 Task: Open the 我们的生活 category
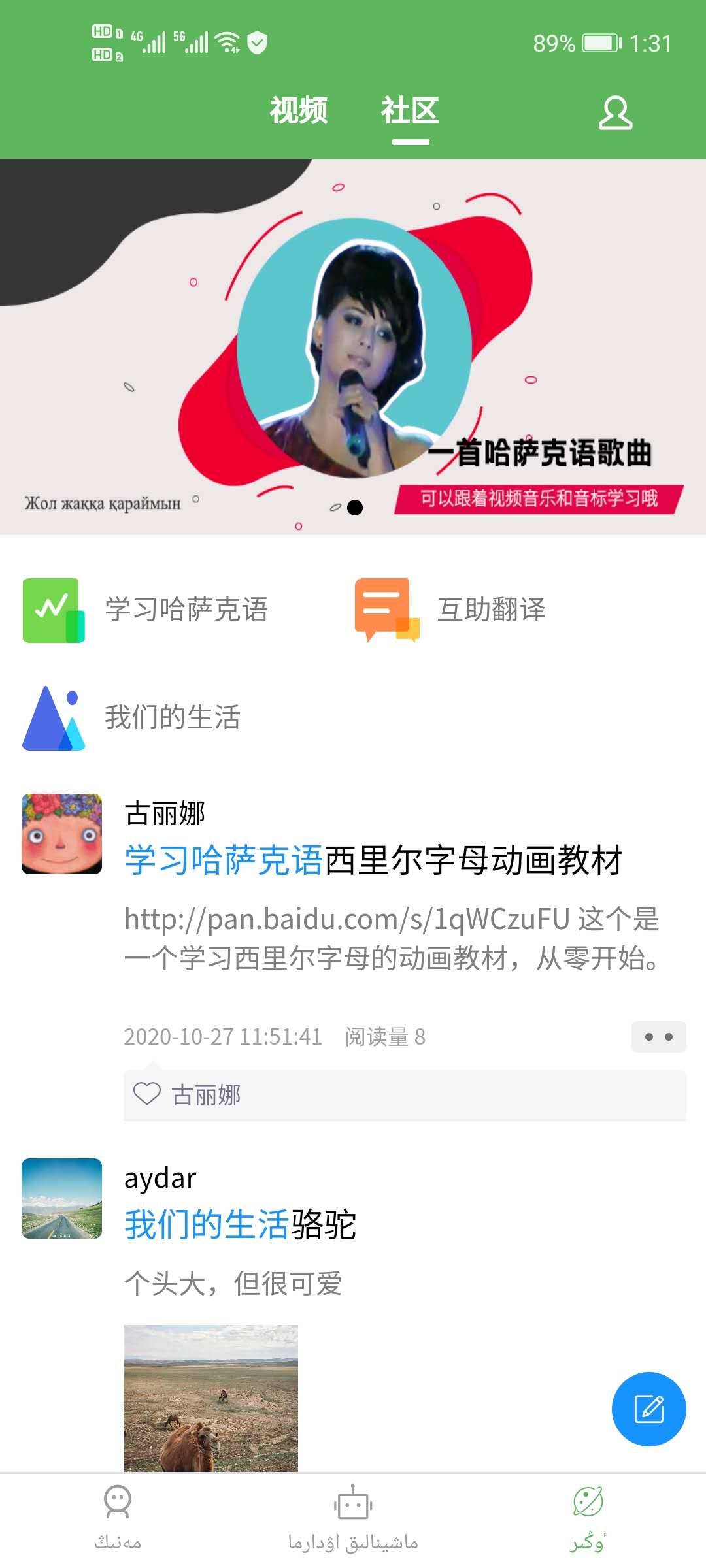pyautogui.click(x=132, y=717)
